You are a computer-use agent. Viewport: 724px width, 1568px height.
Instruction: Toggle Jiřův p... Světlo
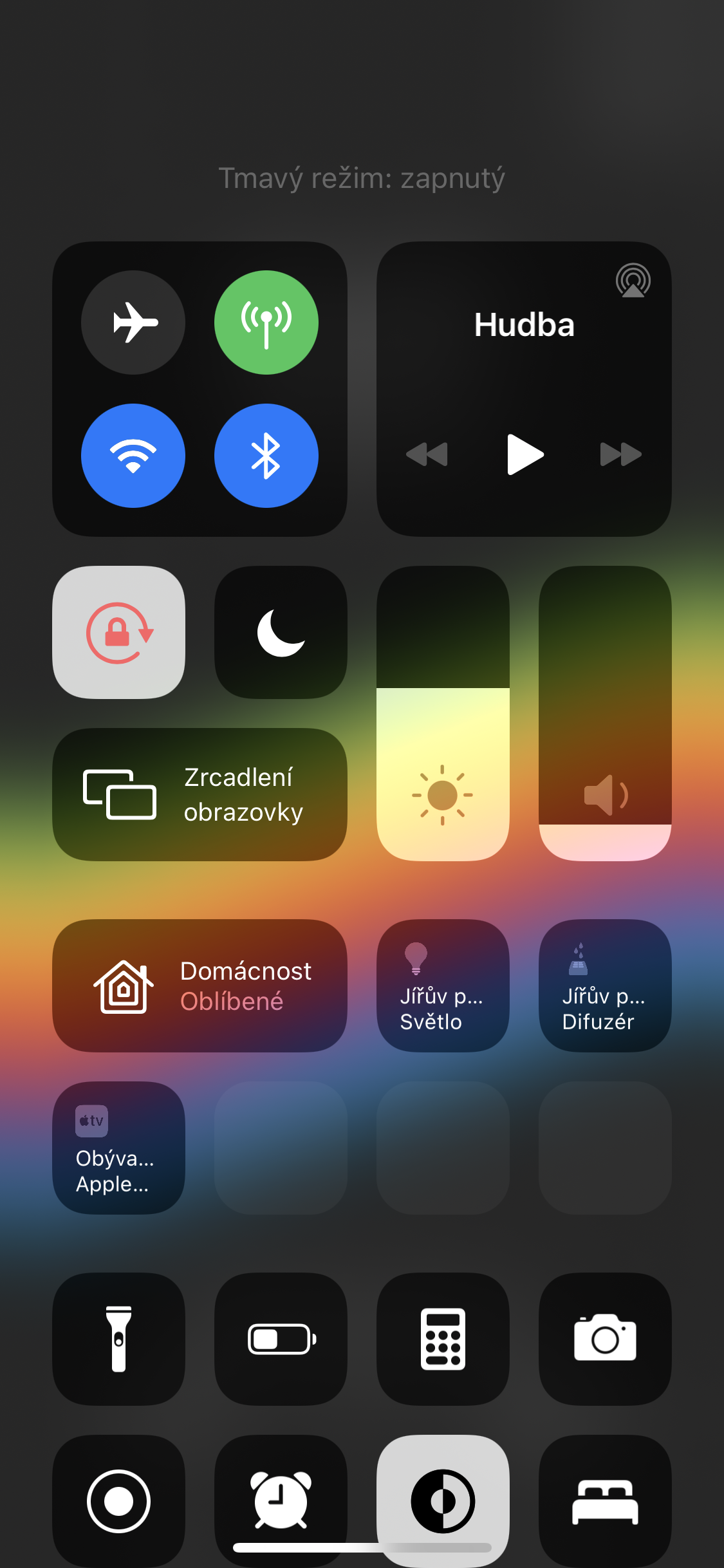[x=443, y=985]
